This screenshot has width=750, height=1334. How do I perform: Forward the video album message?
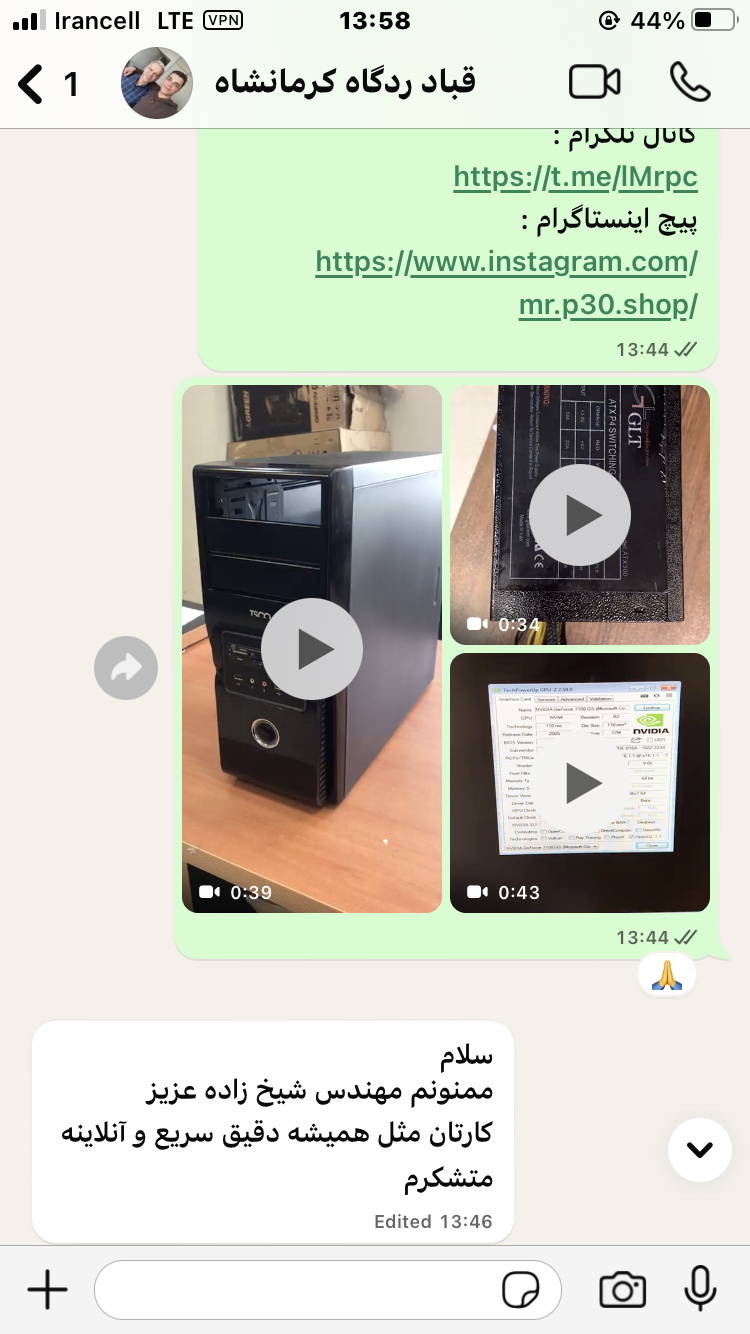point(126,667)
